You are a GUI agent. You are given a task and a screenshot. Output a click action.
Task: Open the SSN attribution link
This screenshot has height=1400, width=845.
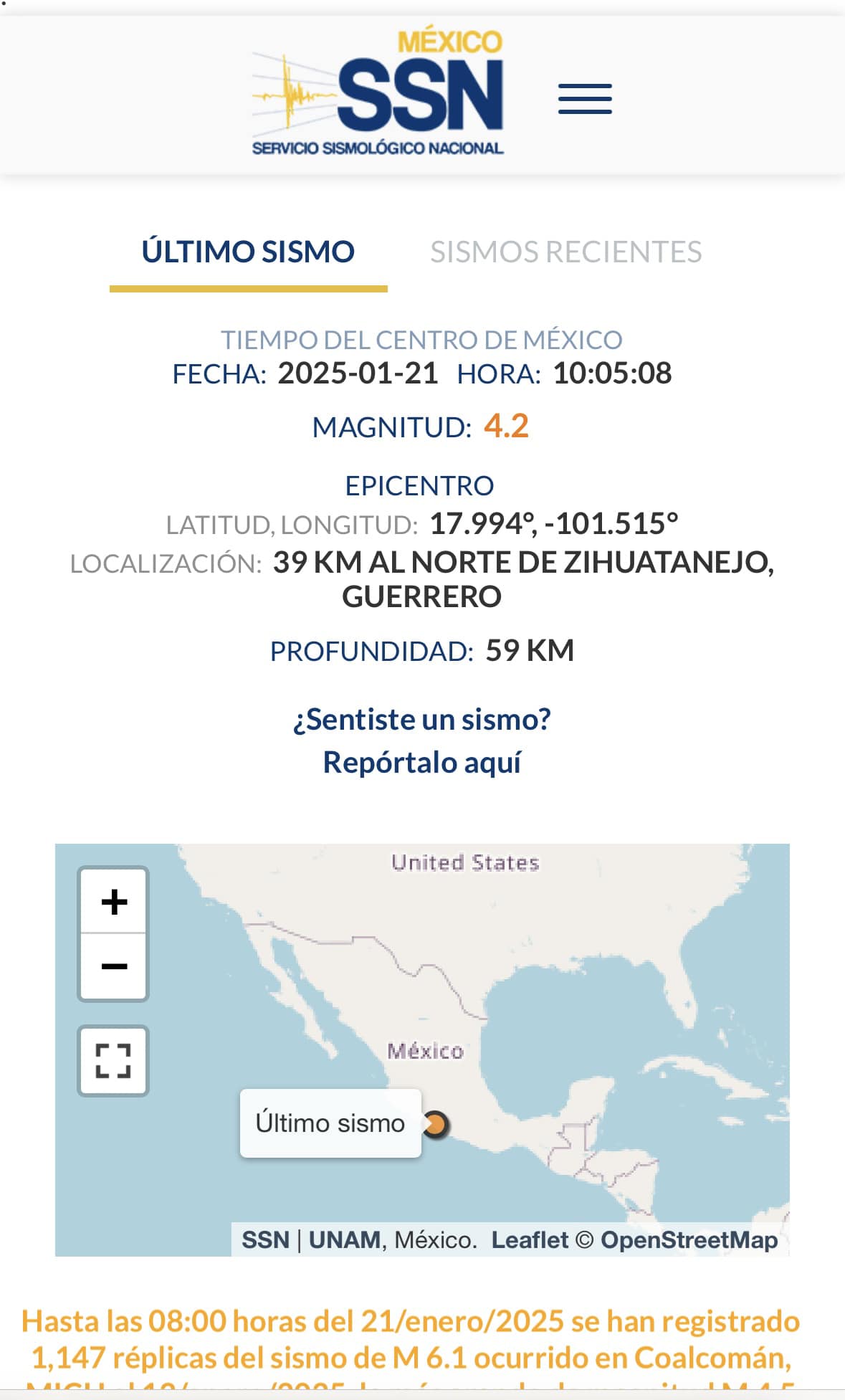click(265, 1240)
